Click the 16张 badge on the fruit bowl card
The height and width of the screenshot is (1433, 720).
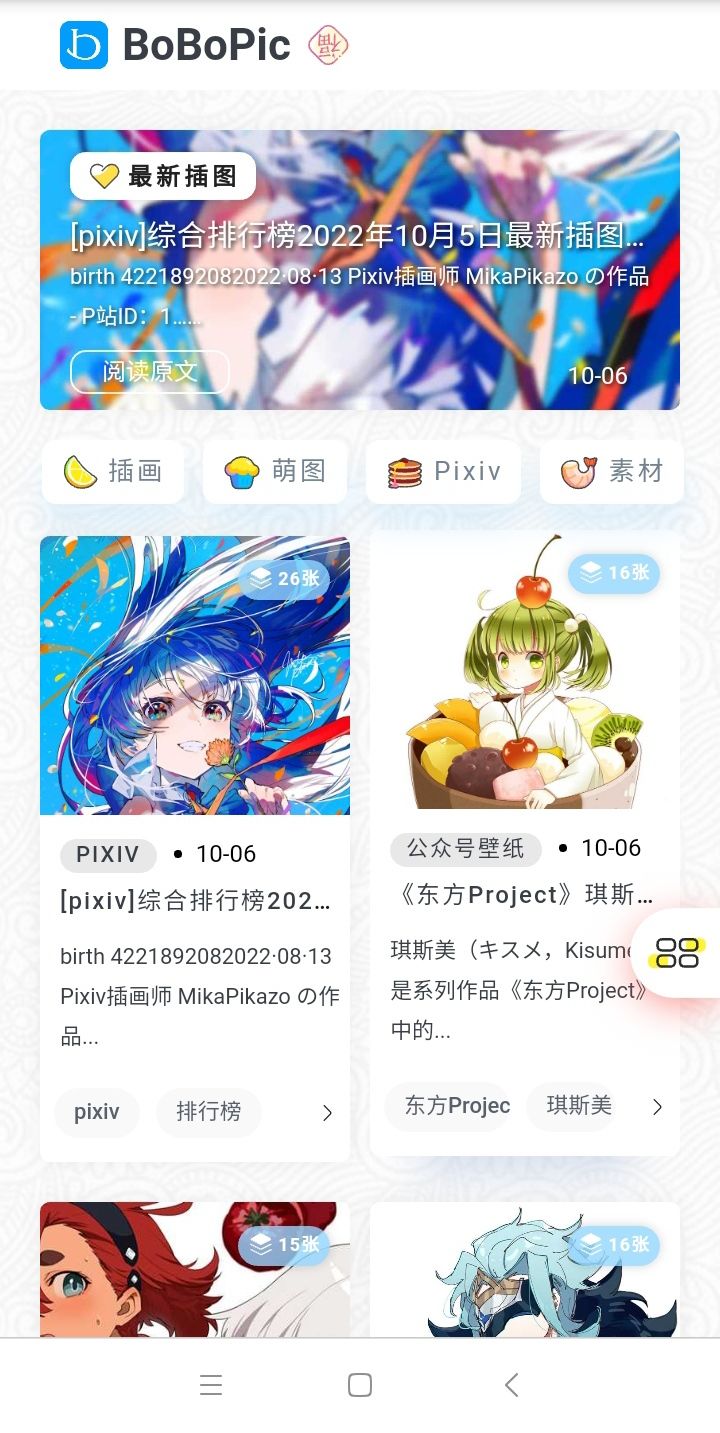[x=613, y=573]
